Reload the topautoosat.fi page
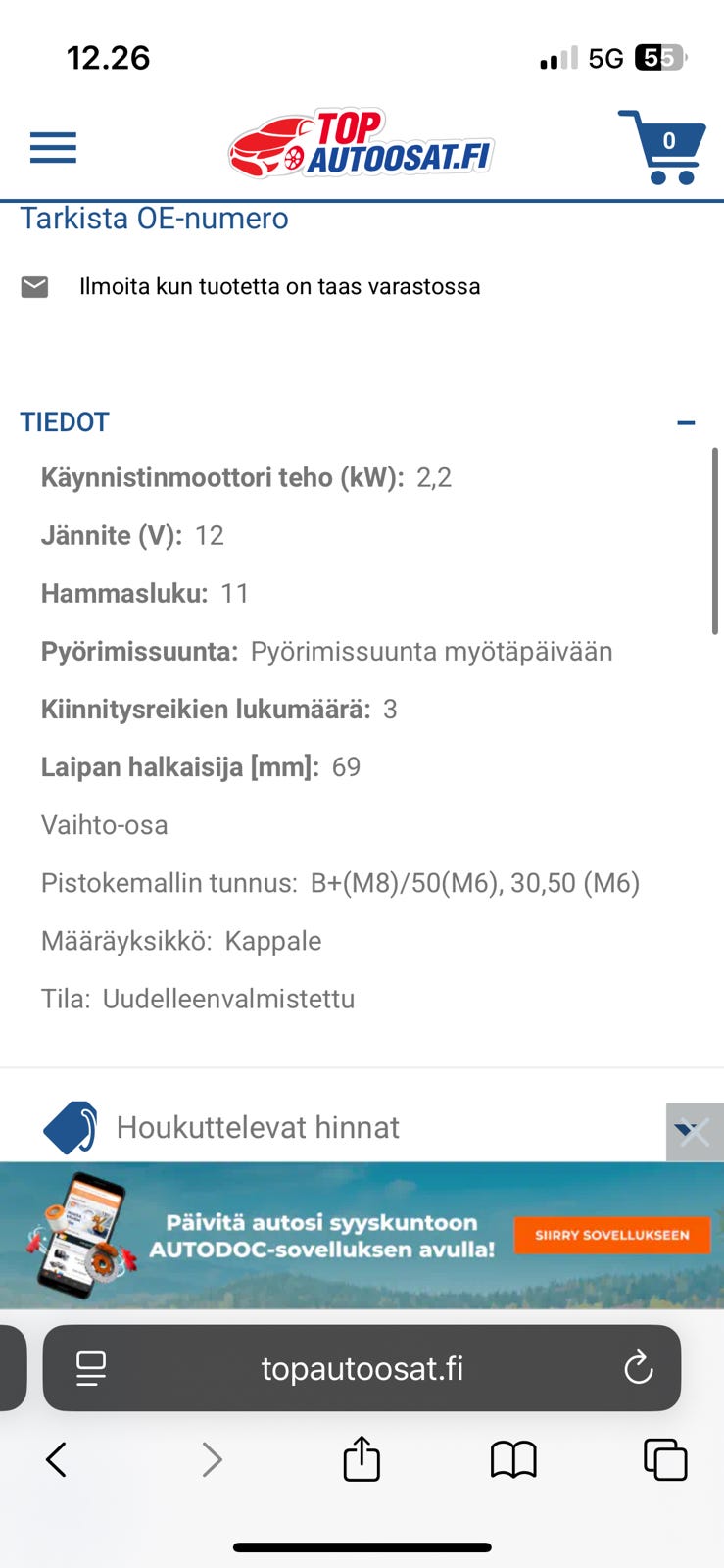The image size is (724, 1568). click(x=639, y=1368)
